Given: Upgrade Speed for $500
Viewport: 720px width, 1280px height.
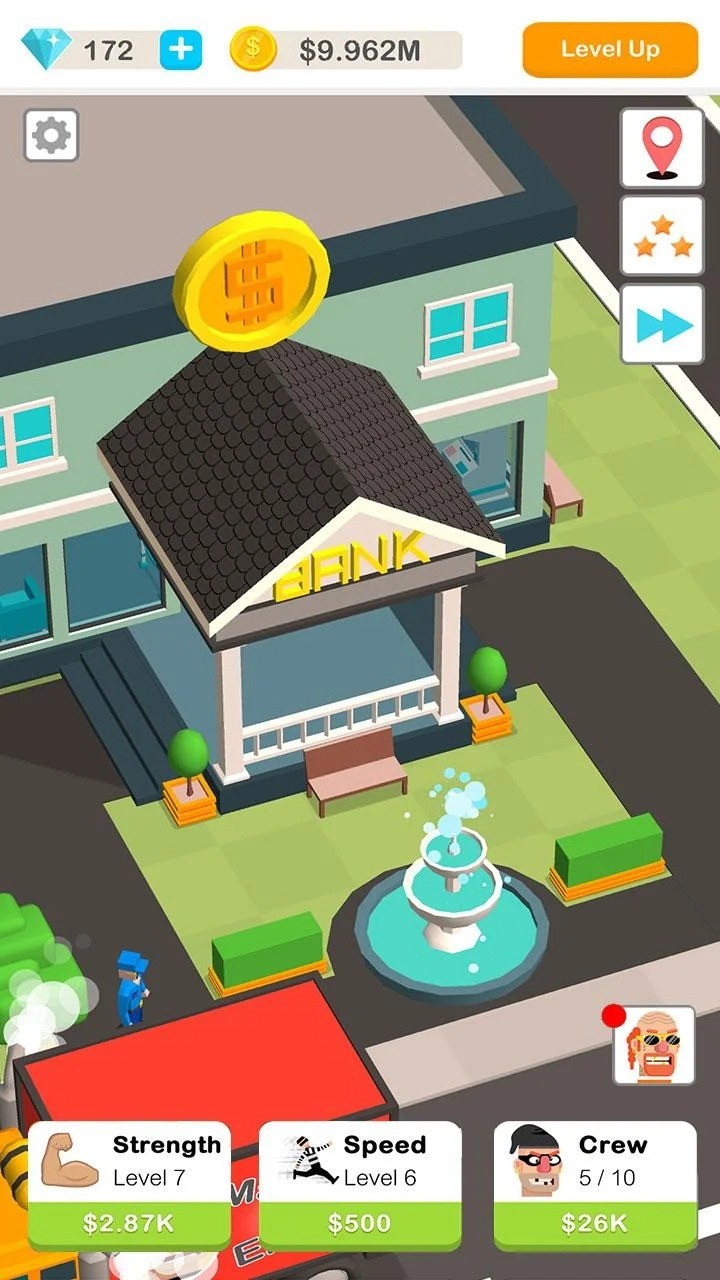Looking at the screenshot, I should click(x=360, y=1222).
